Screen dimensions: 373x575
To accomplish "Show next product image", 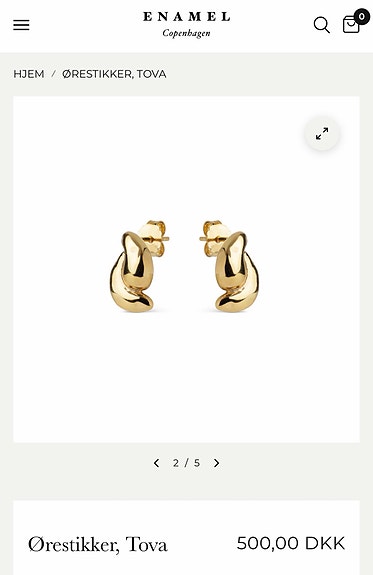I will pos(216,463).
